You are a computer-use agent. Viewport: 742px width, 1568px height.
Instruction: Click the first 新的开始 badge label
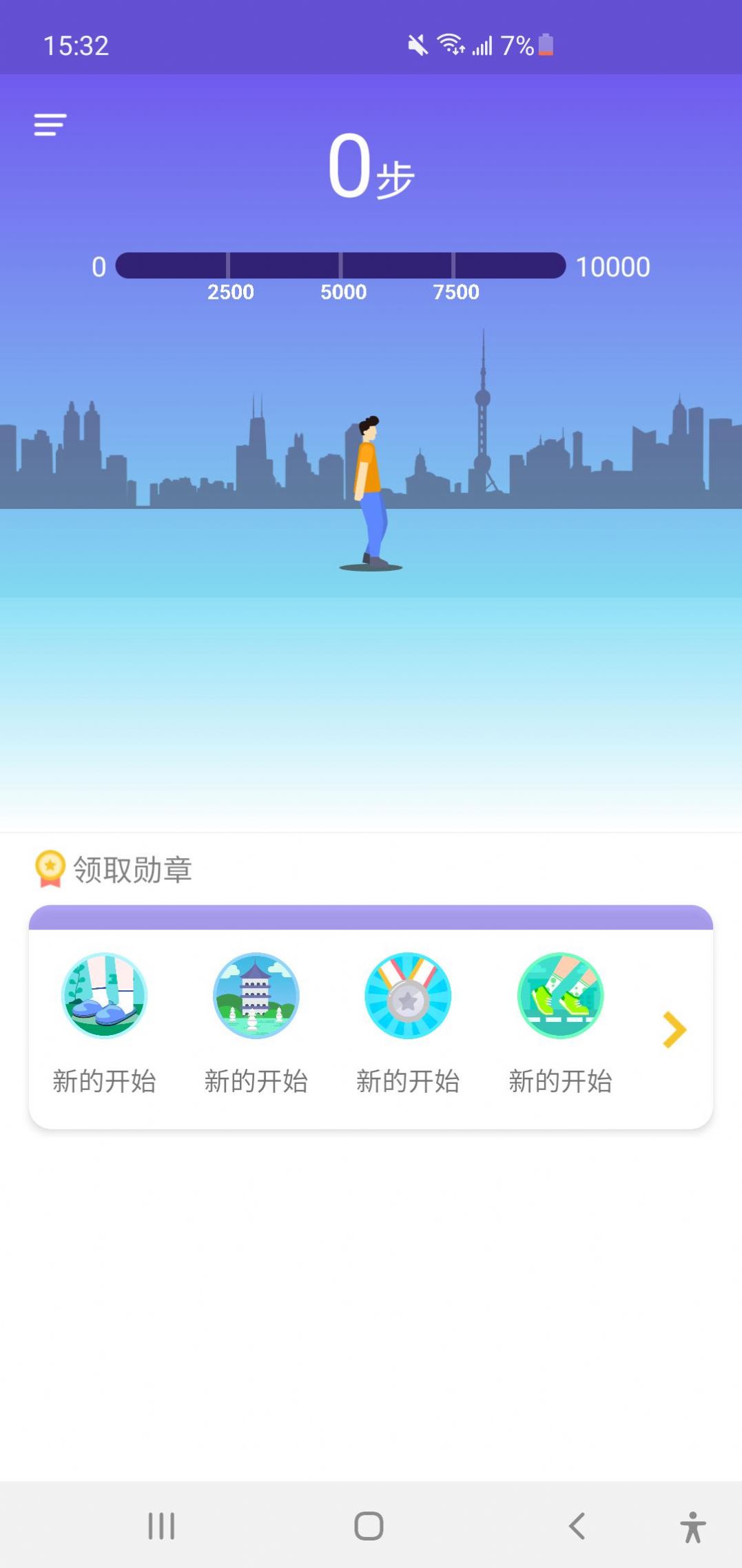coord(104,1081)
